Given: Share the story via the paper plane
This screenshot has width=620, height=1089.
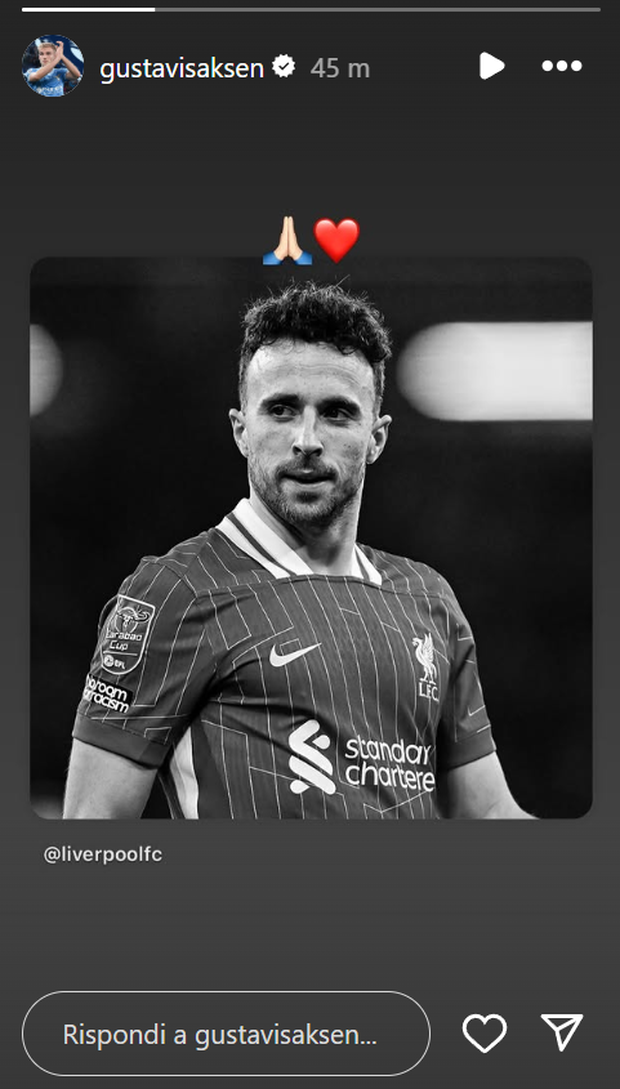Looking at the screenshot, I should coord(562,1033).
